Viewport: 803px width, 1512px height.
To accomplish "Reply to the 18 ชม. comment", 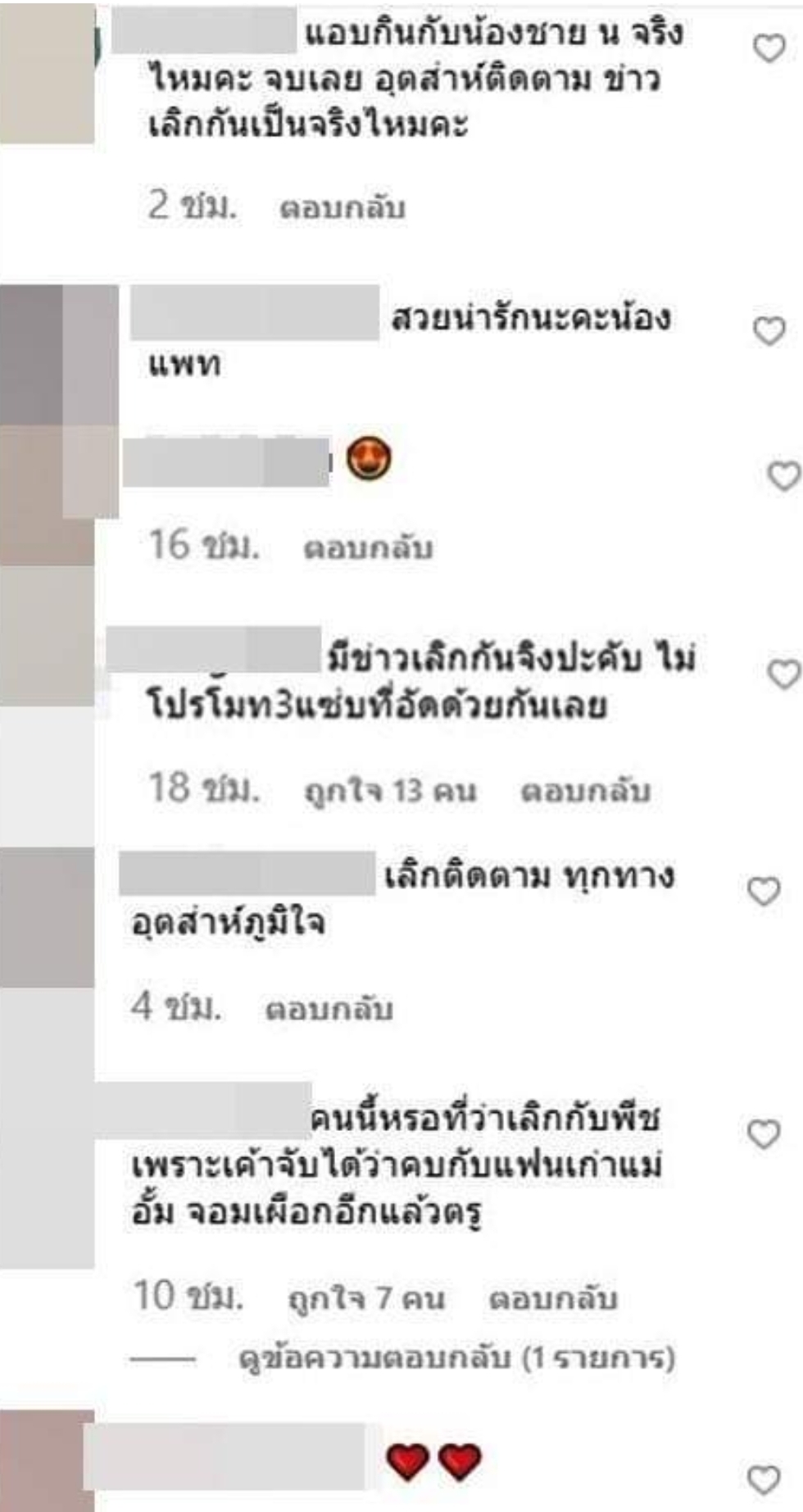I will (x=586, y=791).
